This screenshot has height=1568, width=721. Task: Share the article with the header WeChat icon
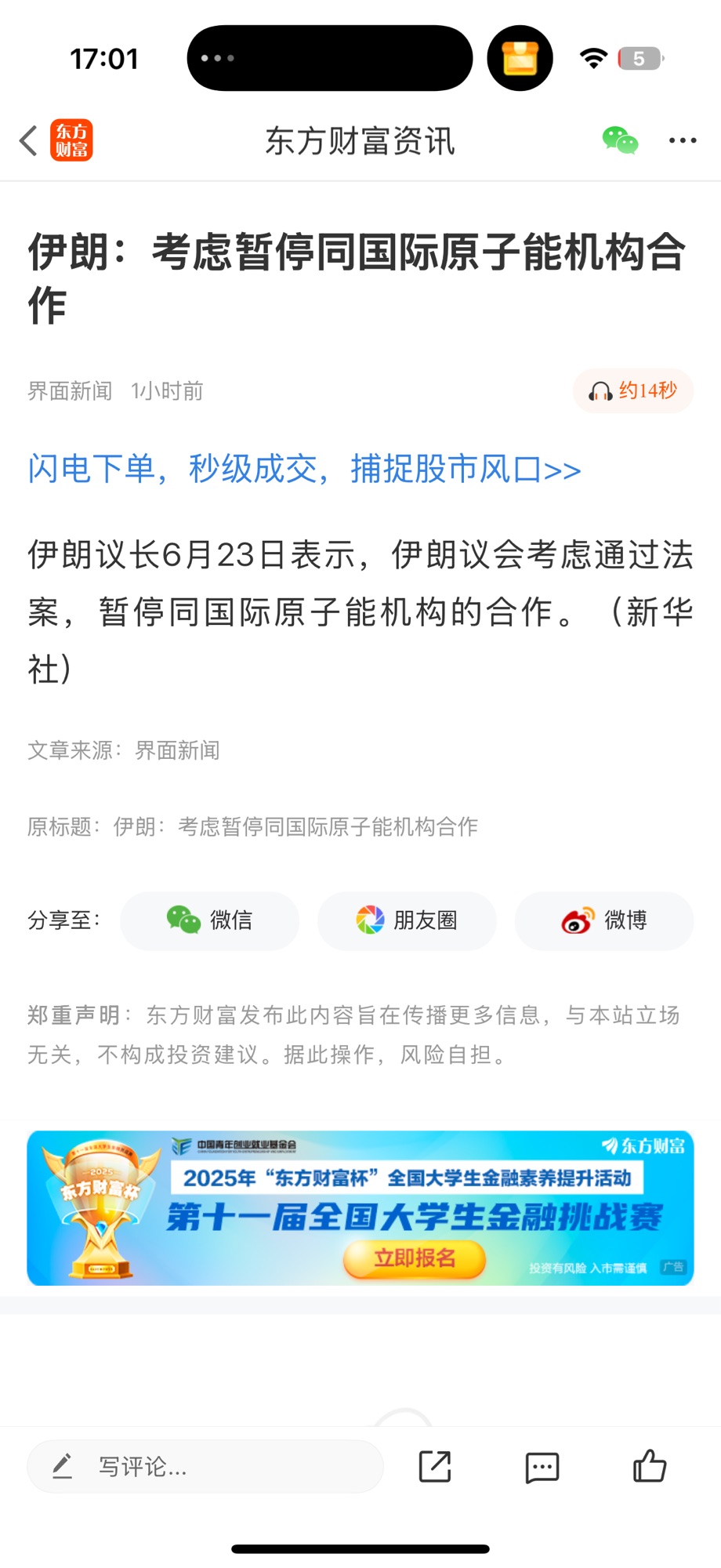[620, 140]
